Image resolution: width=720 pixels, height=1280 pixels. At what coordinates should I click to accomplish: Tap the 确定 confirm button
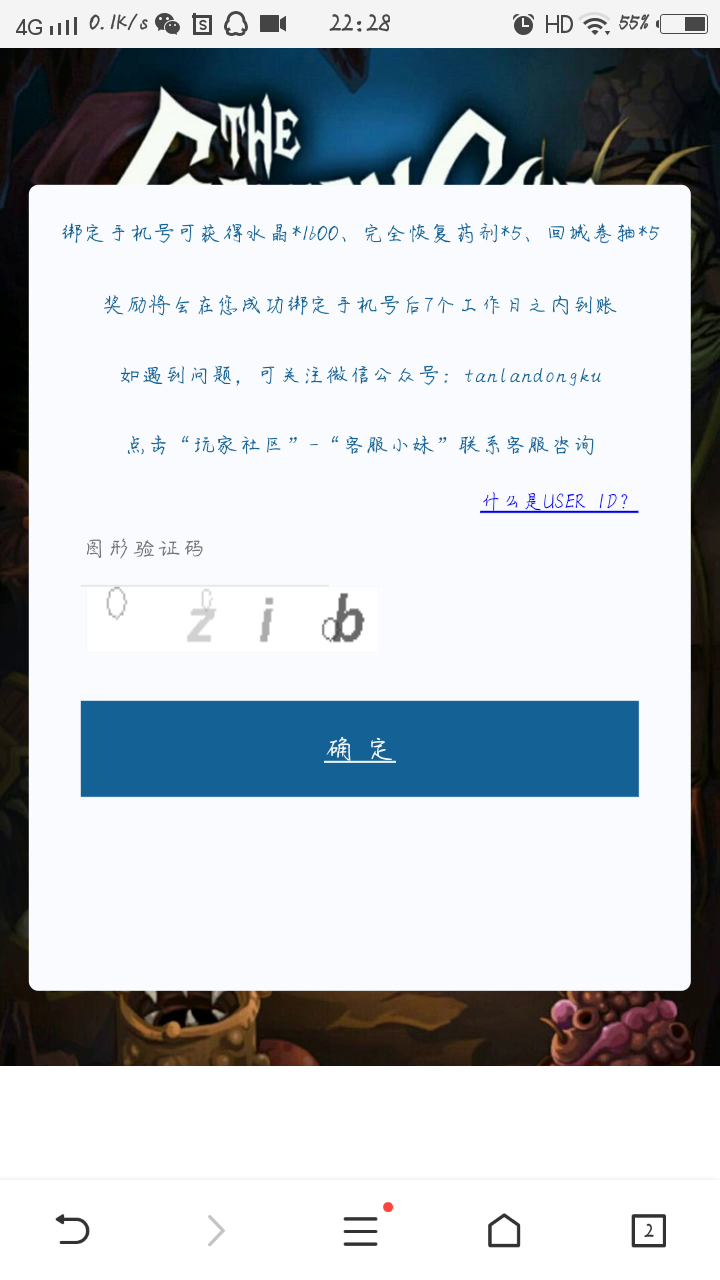(x=360, y=749)
